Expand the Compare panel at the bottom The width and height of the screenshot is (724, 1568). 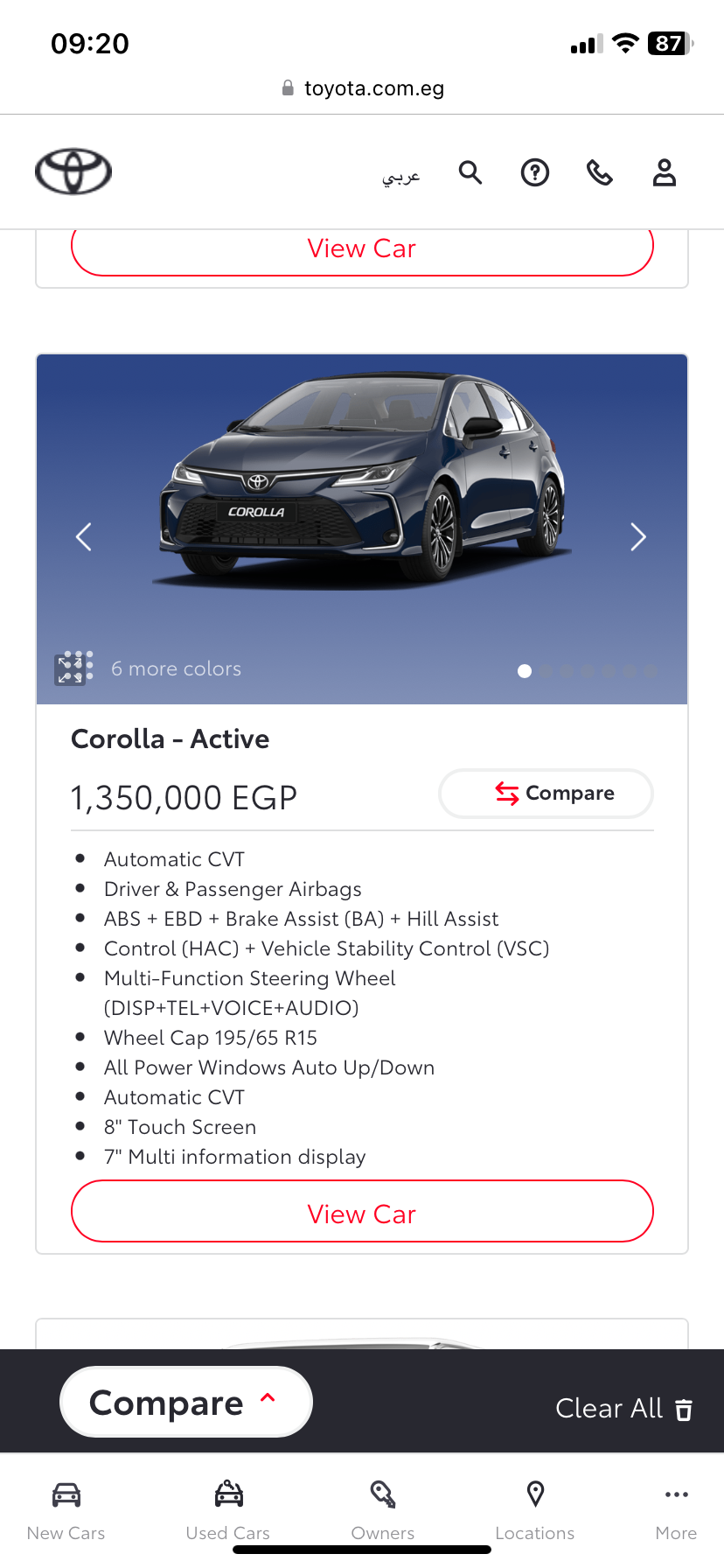tap(185, 1402)
